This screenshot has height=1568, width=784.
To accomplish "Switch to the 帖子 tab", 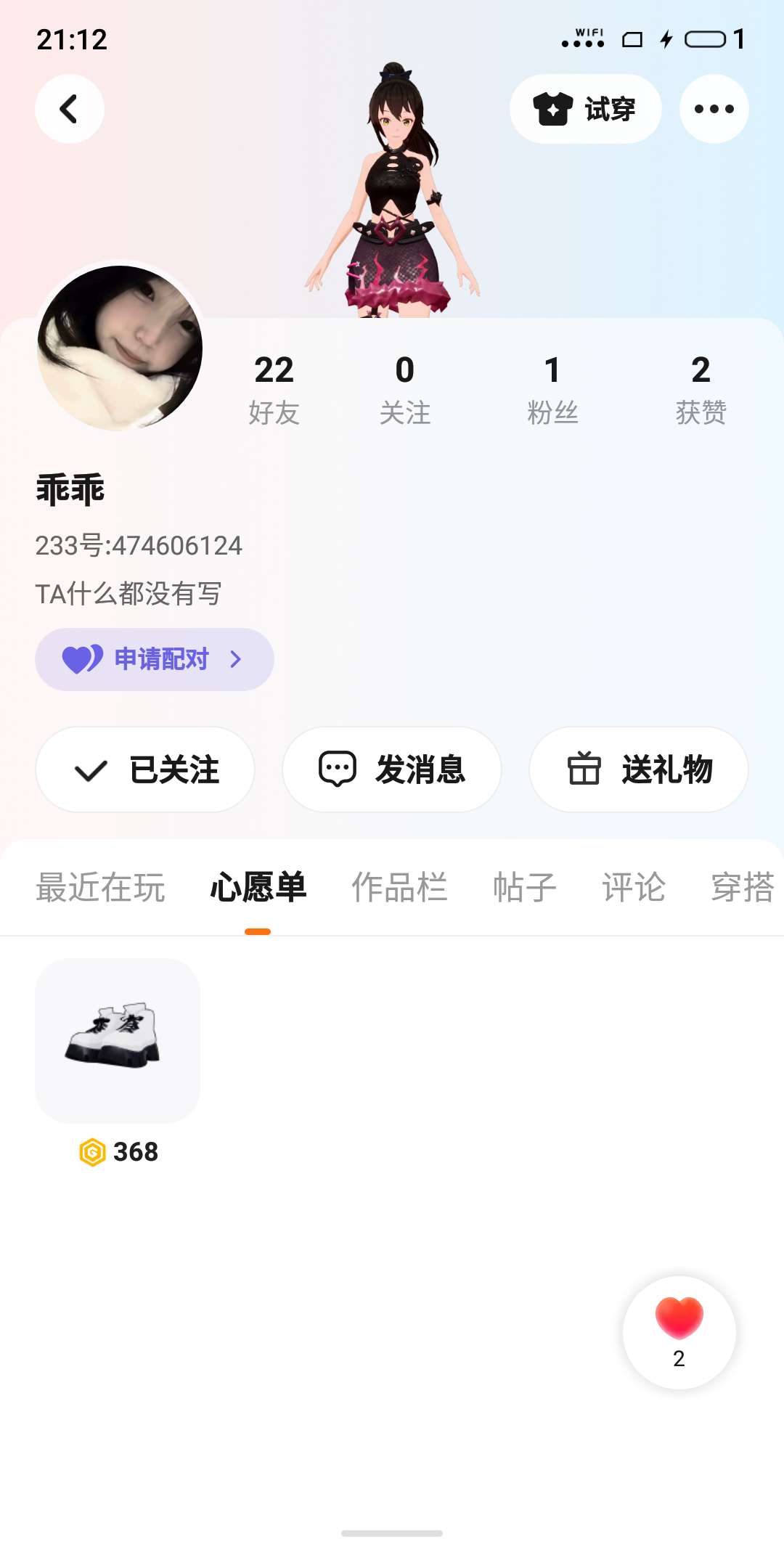I will coord(524,887).
